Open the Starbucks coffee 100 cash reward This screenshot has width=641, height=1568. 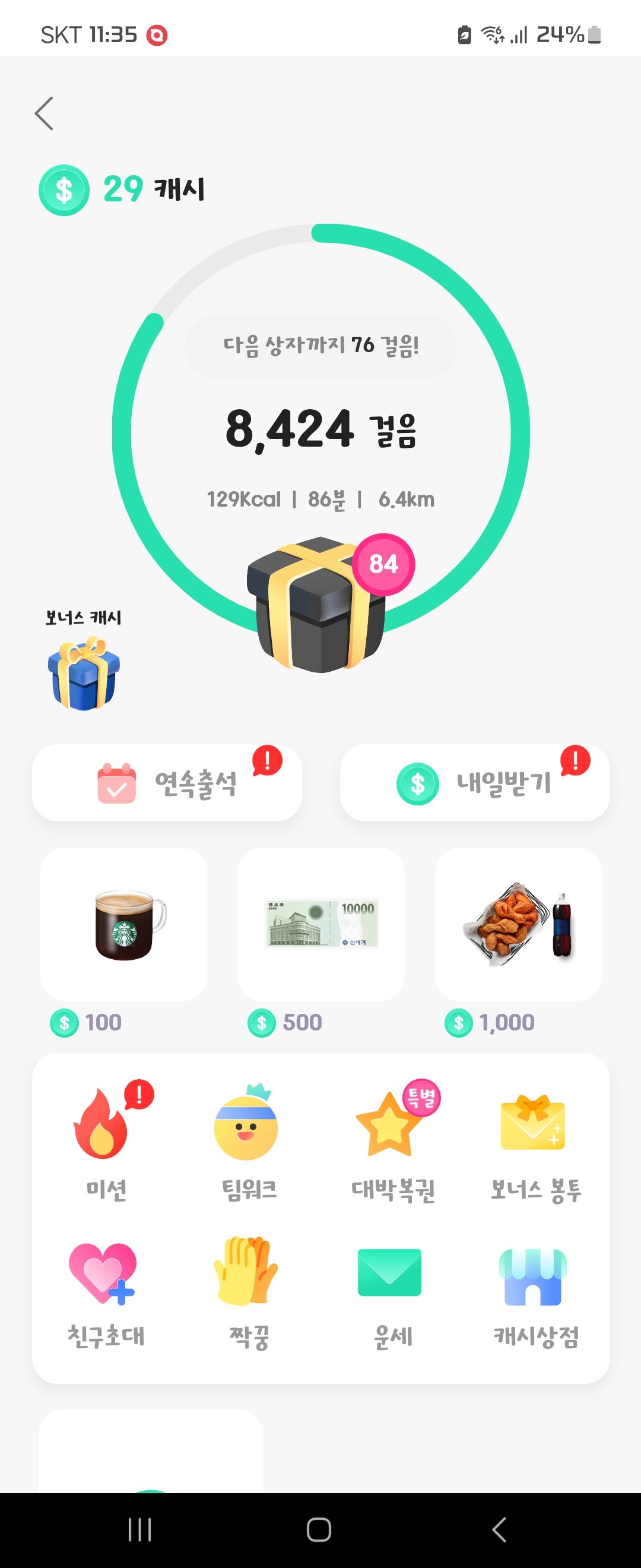(x=124, y=925)
